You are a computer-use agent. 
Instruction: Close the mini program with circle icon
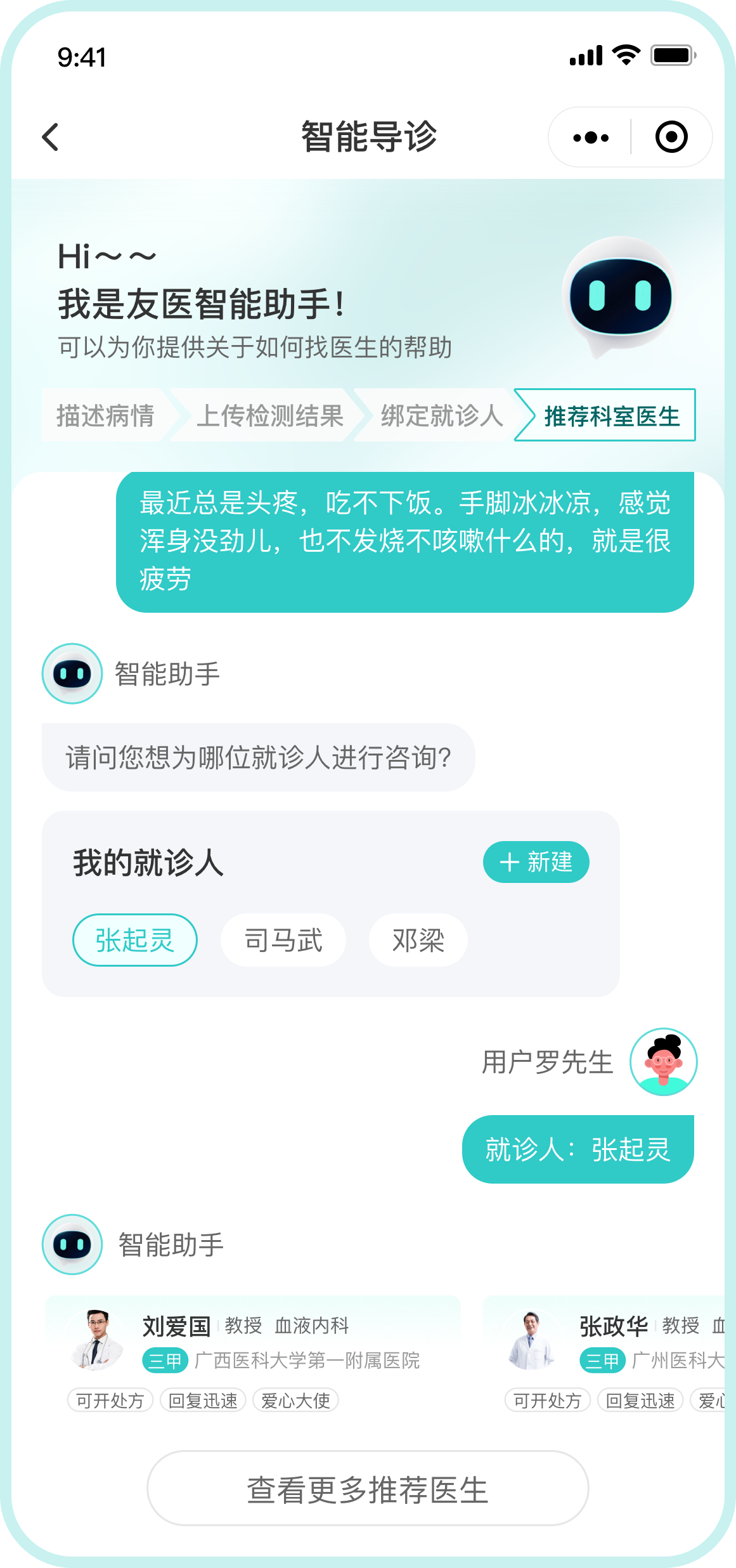671,137
